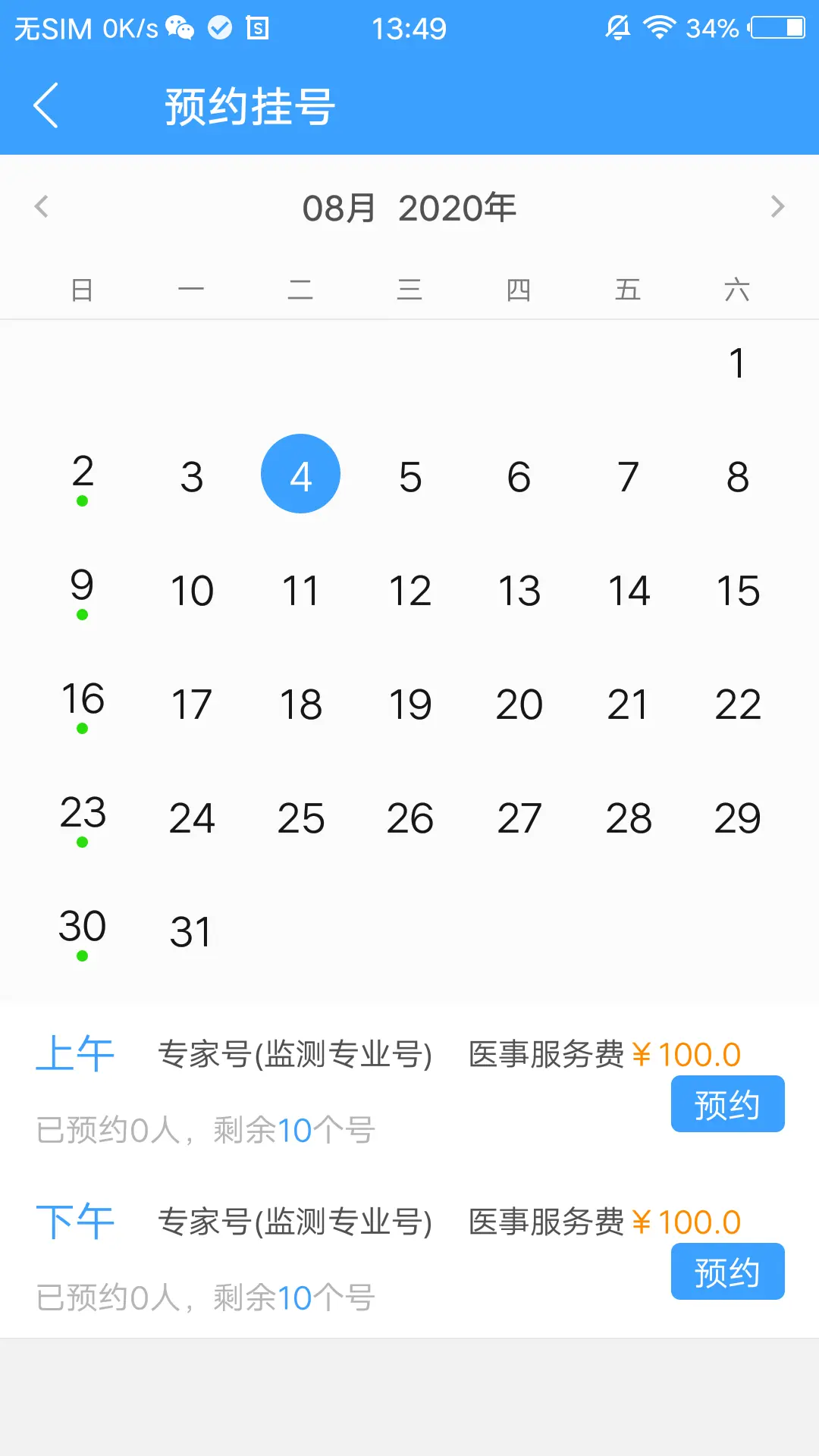819x1456 pixels.
Task: Pick the 12th in the calendar
Action: click(410, 591)
